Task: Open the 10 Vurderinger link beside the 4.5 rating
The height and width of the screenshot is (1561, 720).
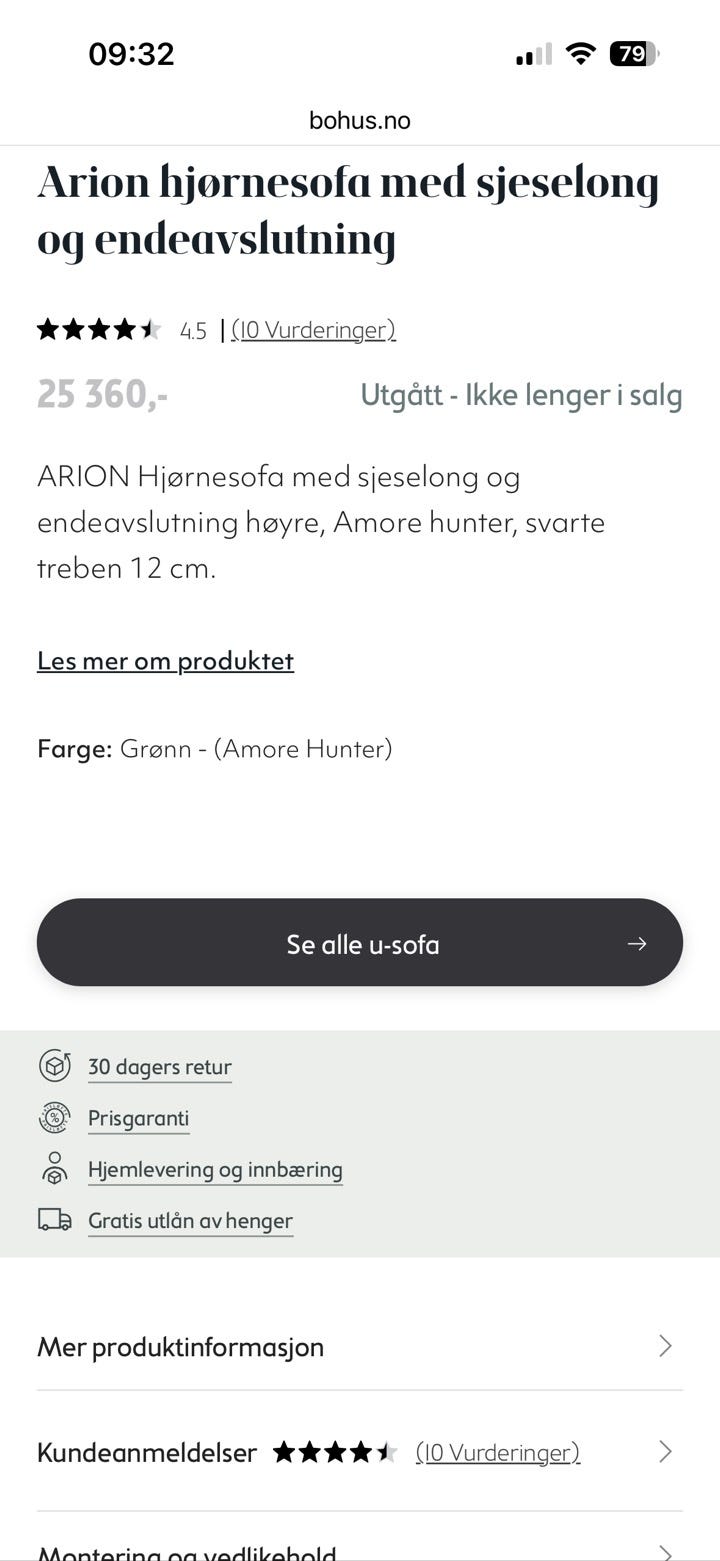Action: (x=313, y=330)
